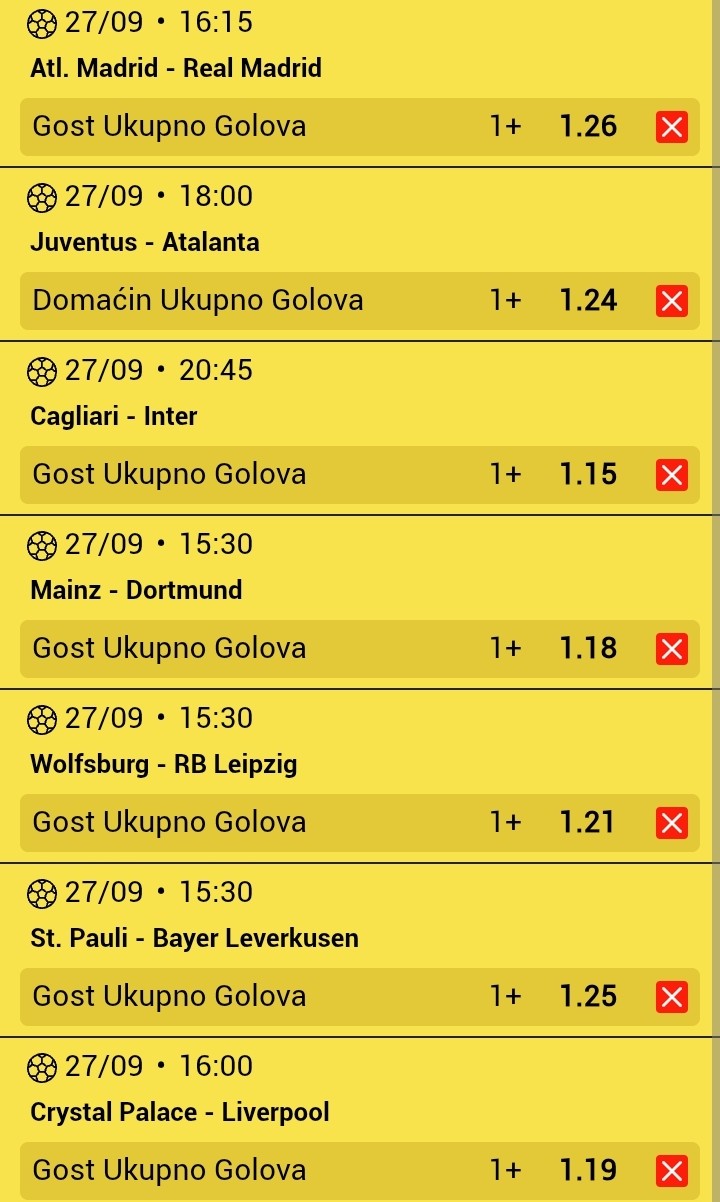Delete the Juventus - Atalanta selection

coord(672,301)
